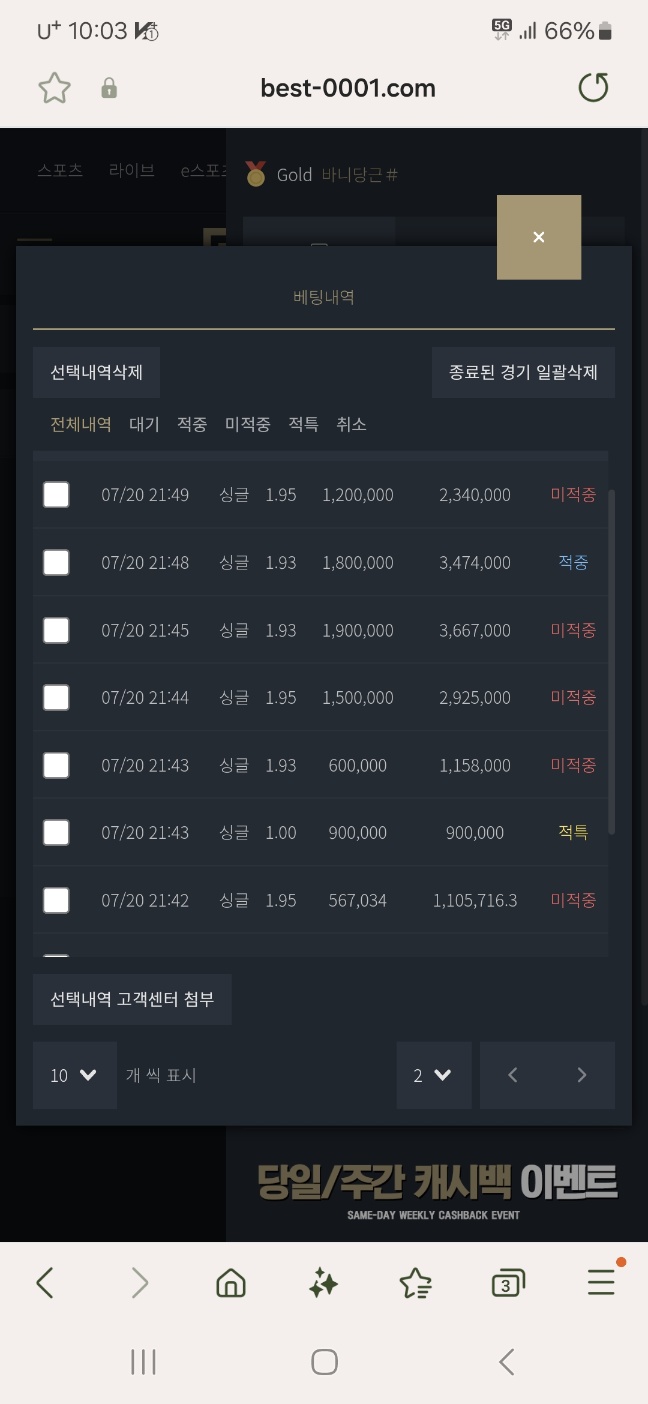Open the items-per-page dropdown showing 10
This screenshot has width=648, height=1404.
(75, 1075)
